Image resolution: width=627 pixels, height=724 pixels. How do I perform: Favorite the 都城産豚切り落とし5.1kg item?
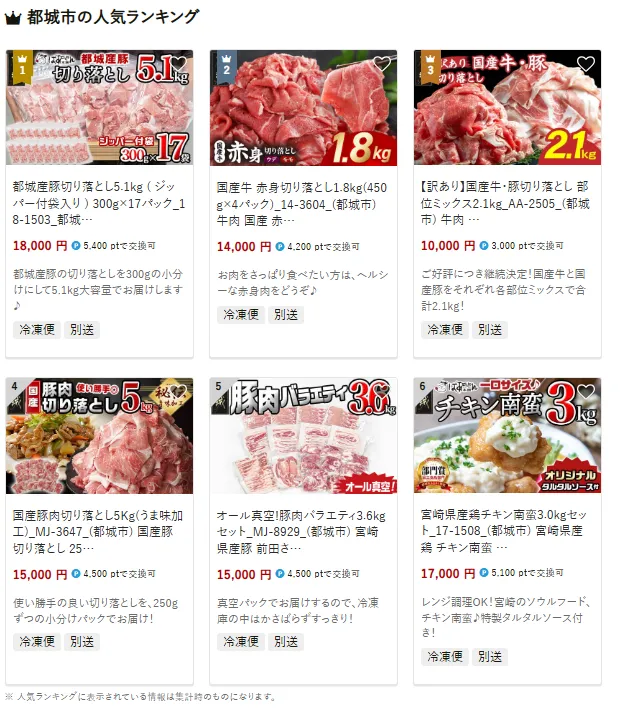point(179,64)
